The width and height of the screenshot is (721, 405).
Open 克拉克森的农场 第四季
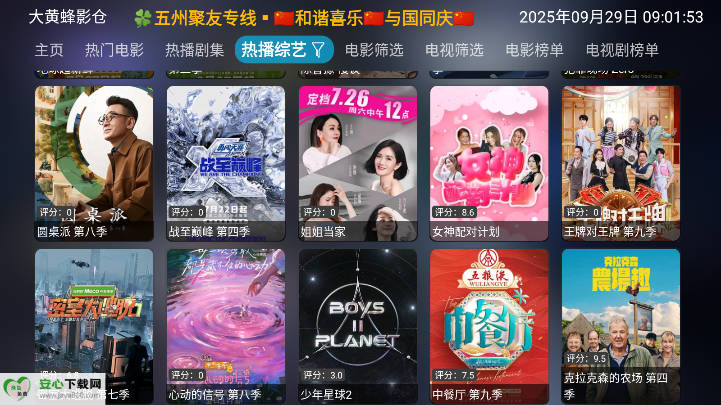621,320
